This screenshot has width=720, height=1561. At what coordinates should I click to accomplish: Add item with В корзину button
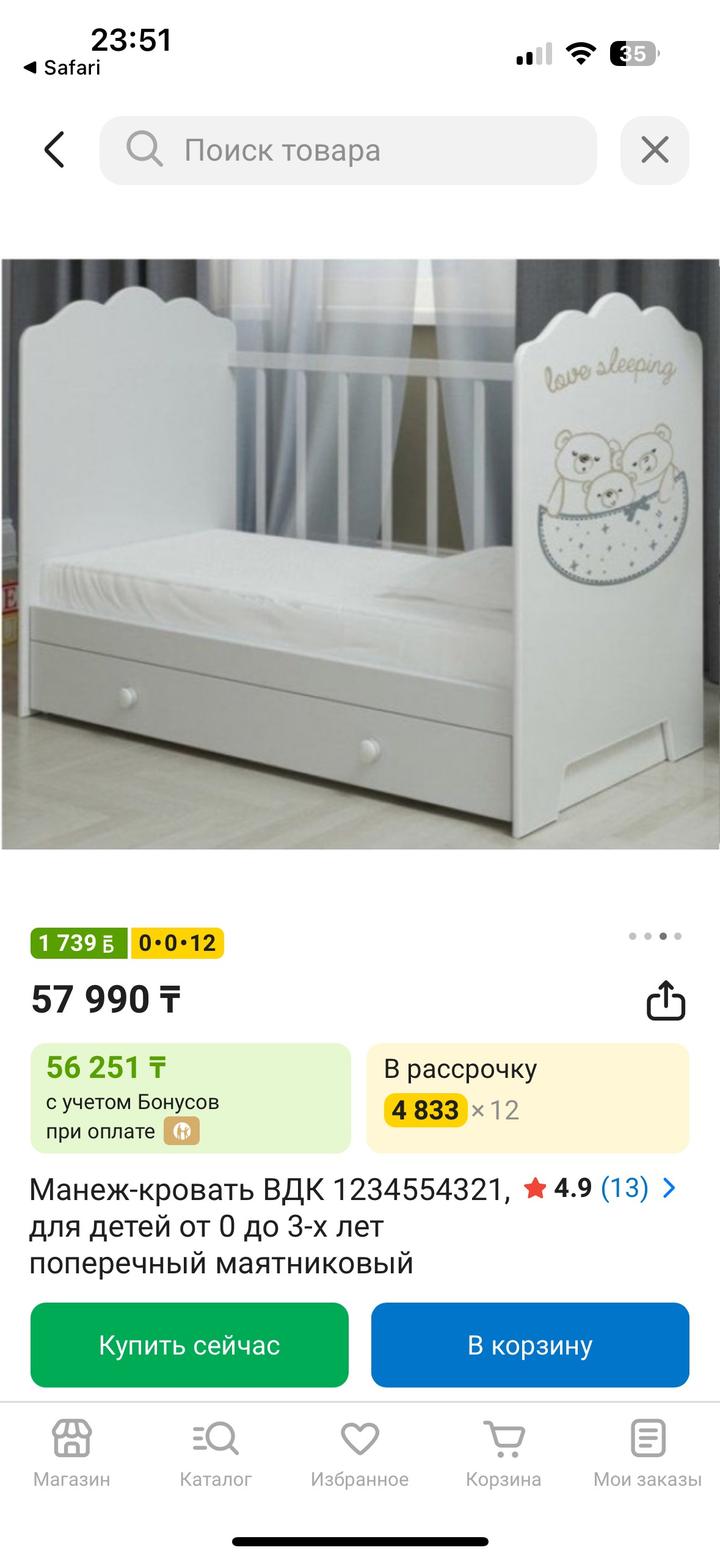530,1345
